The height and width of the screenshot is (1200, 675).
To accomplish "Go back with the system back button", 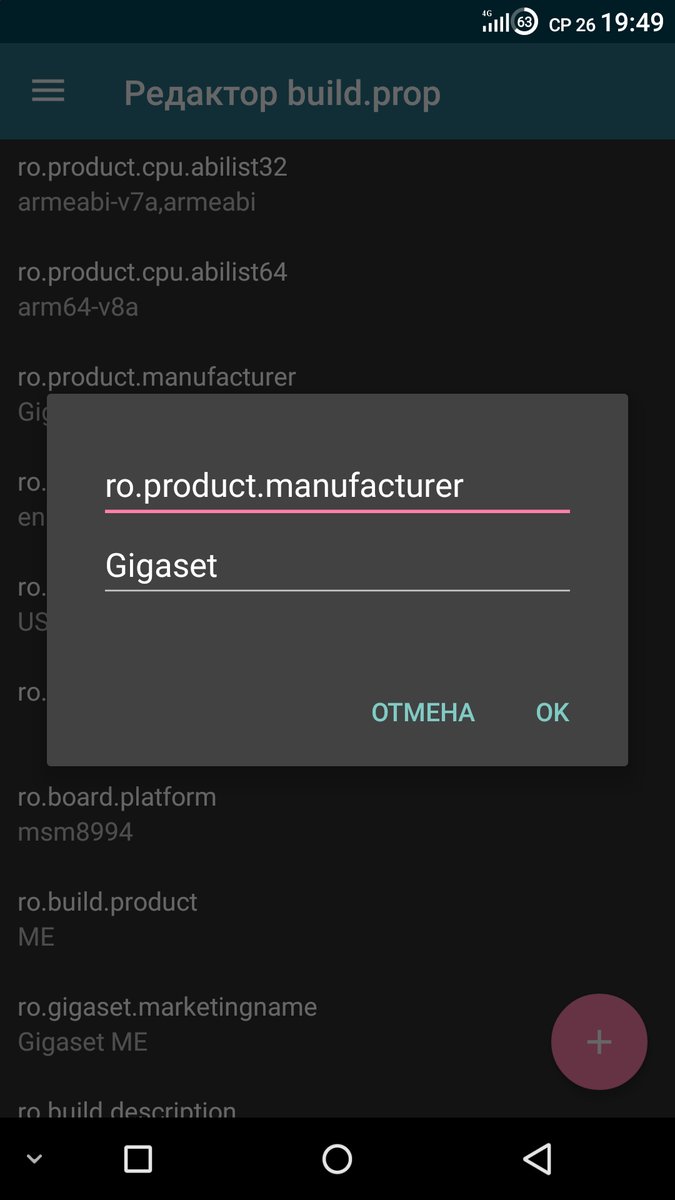I will click(537, 1159).
